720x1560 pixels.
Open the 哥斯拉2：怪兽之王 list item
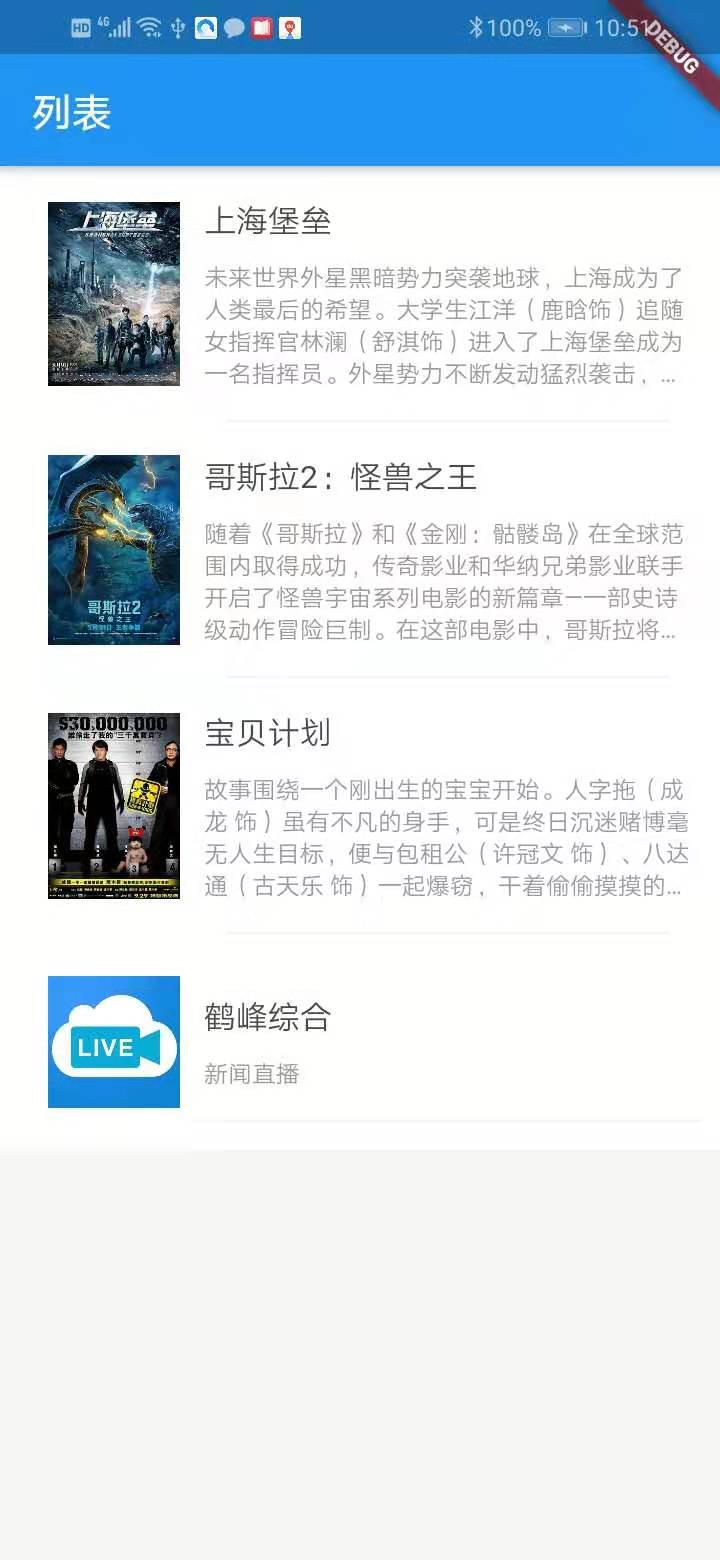click(360, 550)
